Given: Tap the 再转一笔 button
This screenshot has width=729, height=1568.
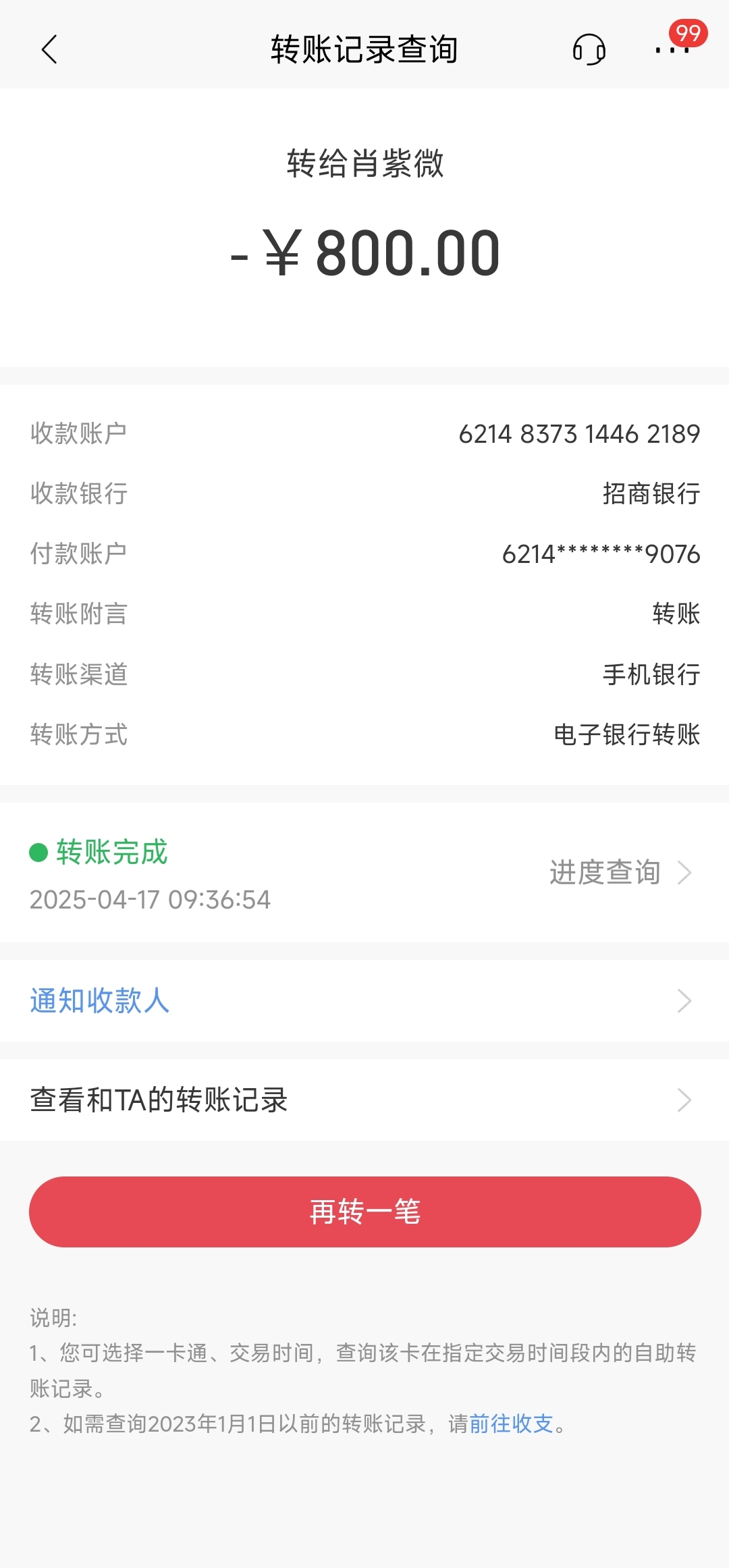Looking at the screenshot, I should tap(364, 1212).
